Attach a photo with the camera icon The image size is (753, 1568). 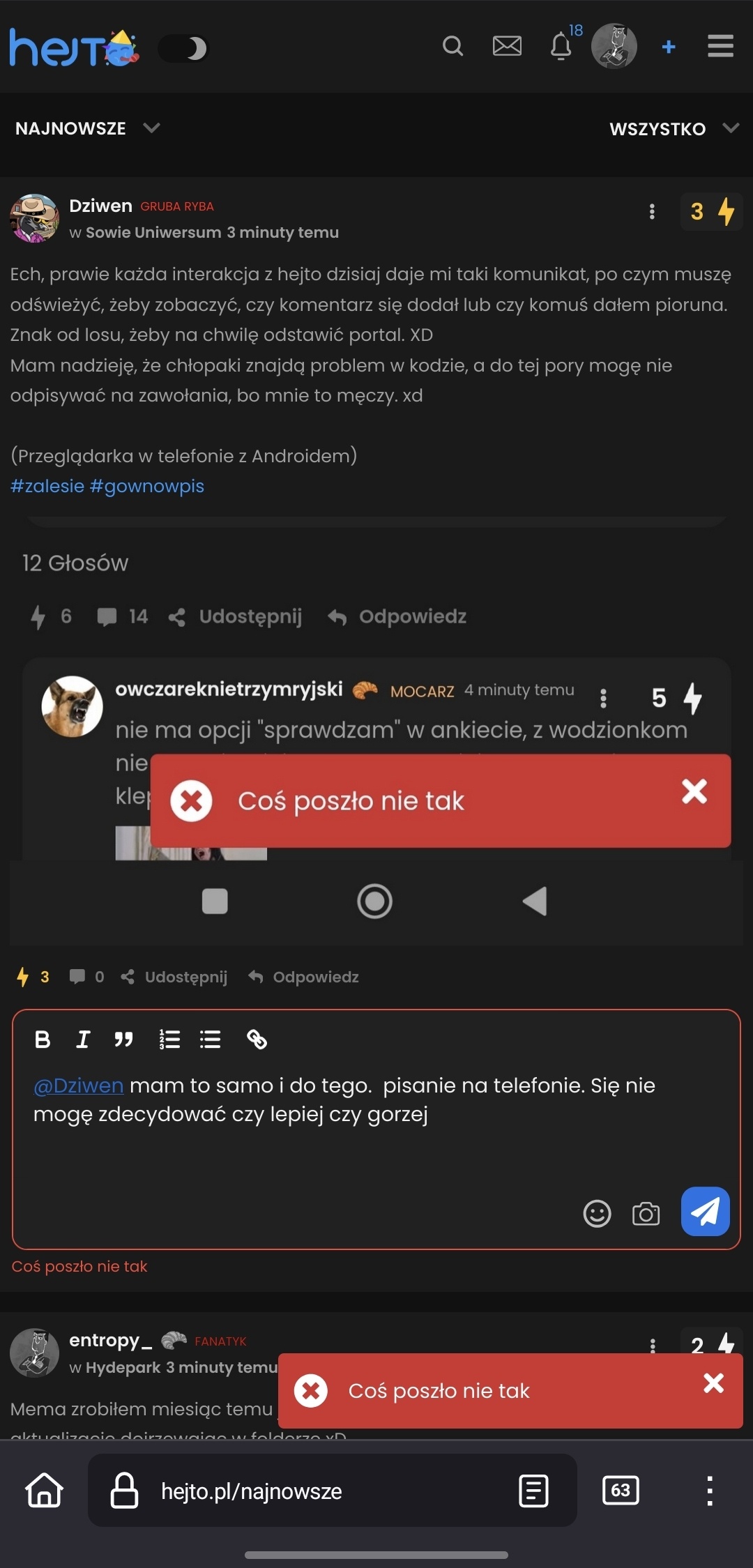(x=646, y=1214)
